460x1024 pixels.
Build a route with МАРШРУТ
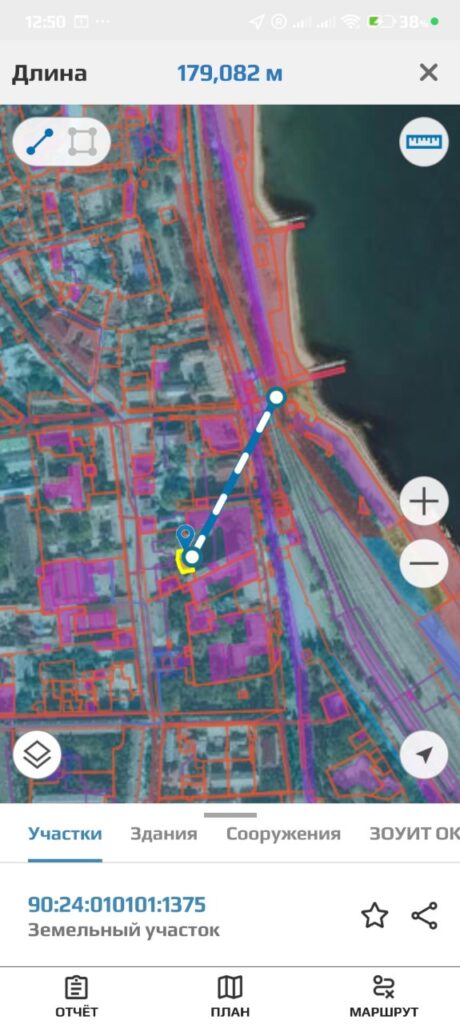click(384, 997)
